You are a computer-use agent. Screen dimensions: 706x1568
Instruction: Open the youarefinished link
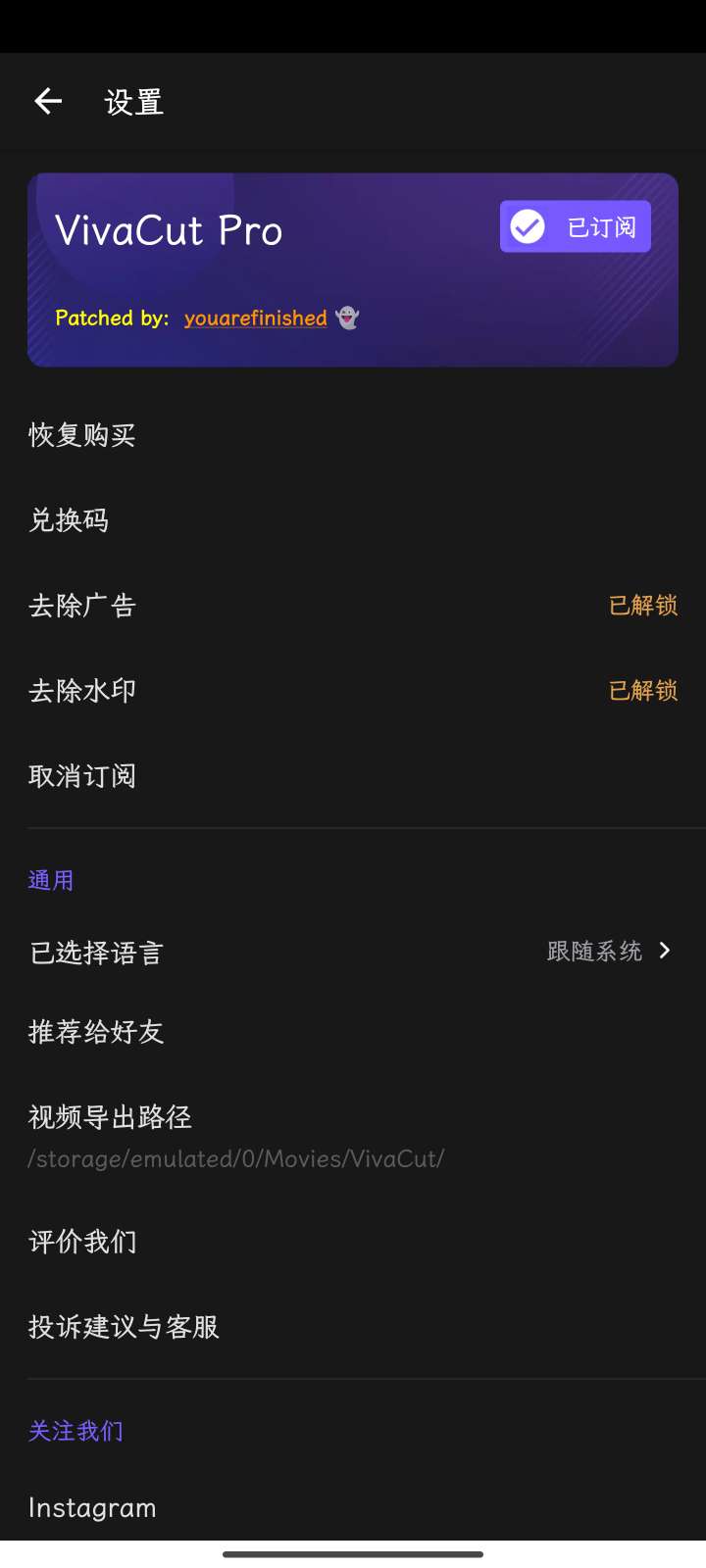click(256, 318)
